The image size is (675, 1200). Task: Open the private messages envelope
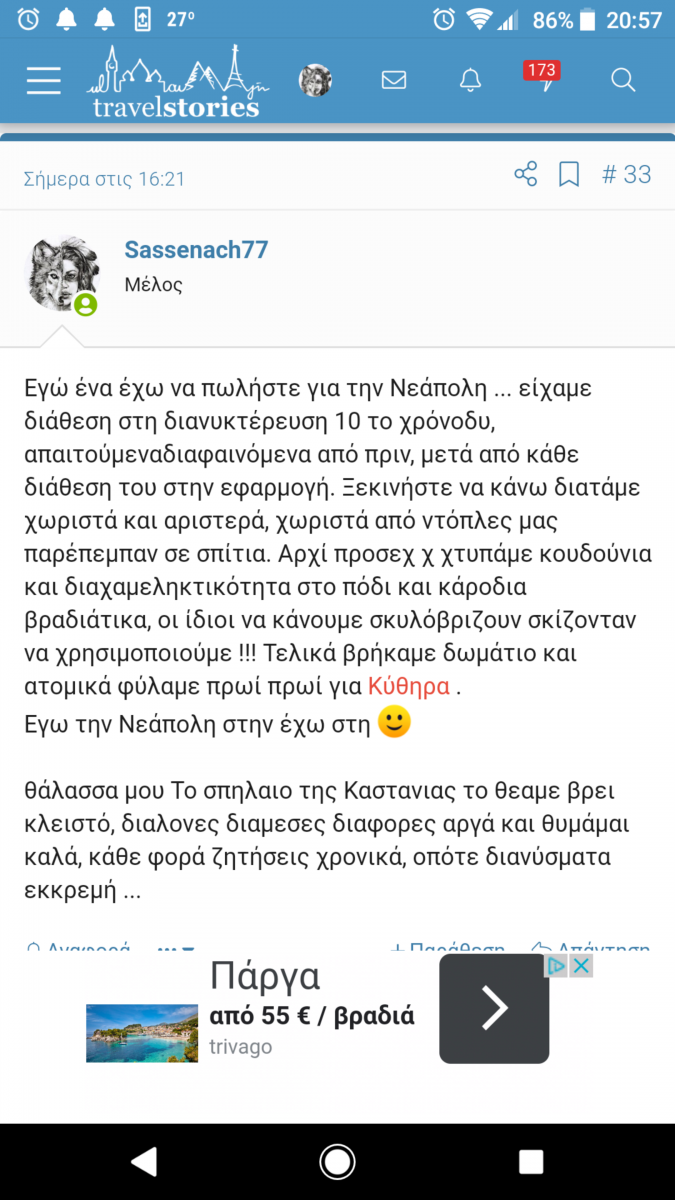pos(394,81)
